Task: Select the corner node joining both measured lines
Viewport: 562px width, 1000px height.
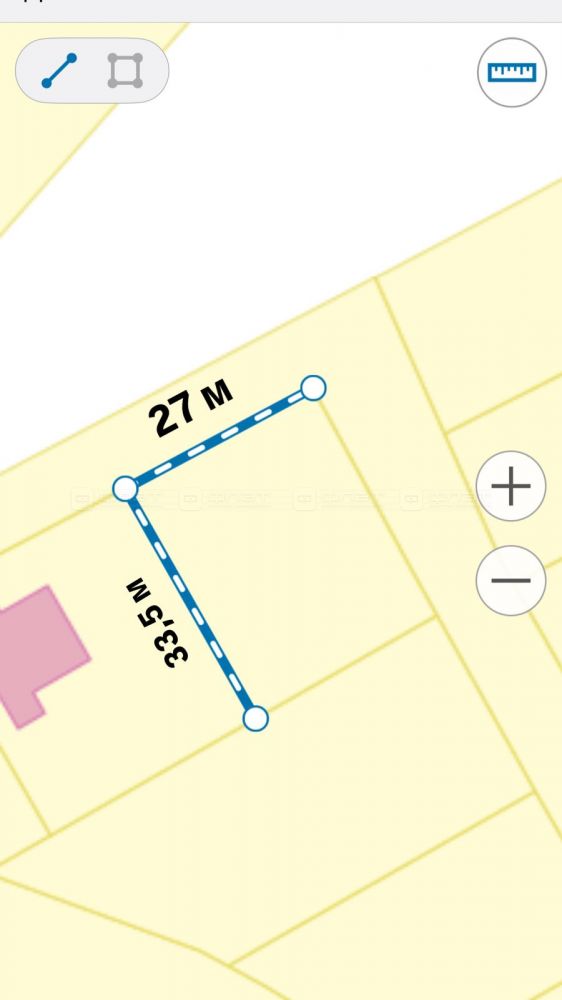Action: point(125,489)
